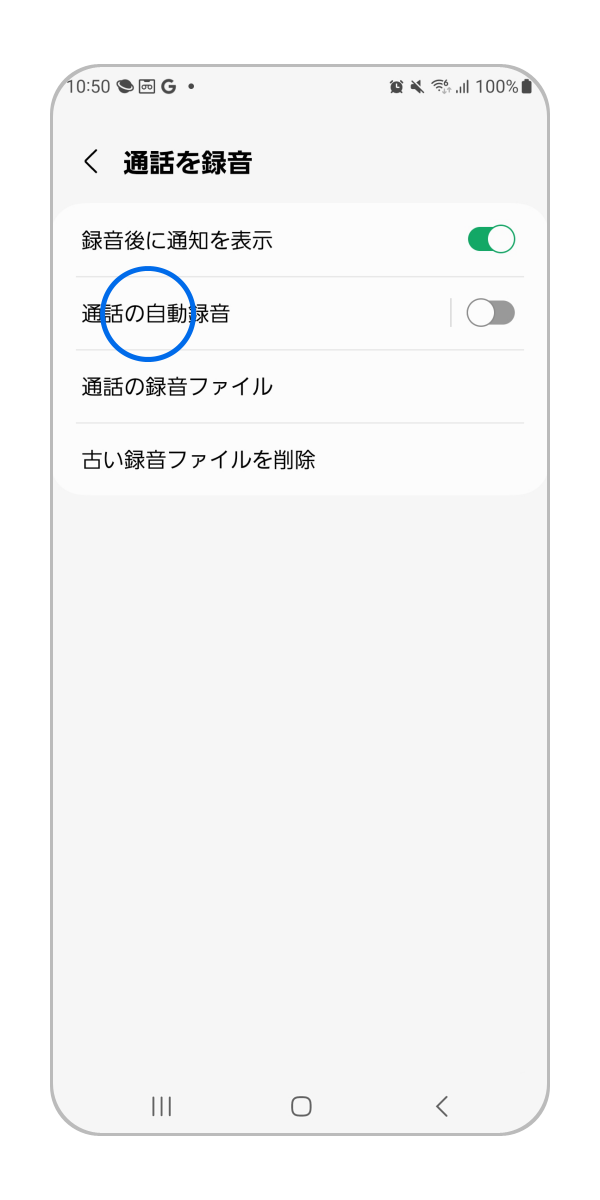Open recent apps from navigation bar
Screen dimensions: 600x1200
(161, 1106)
